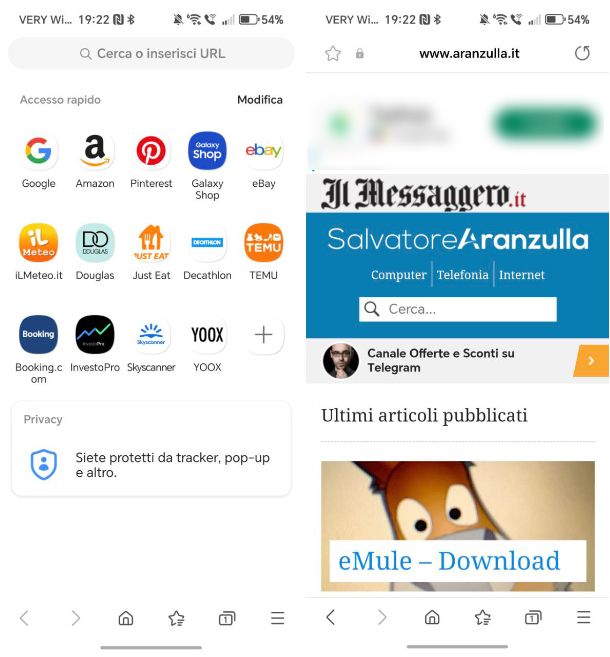Open the Amazon shortcut
The width and height of the screenshot is (610, 657).
(x=95, y=151)
